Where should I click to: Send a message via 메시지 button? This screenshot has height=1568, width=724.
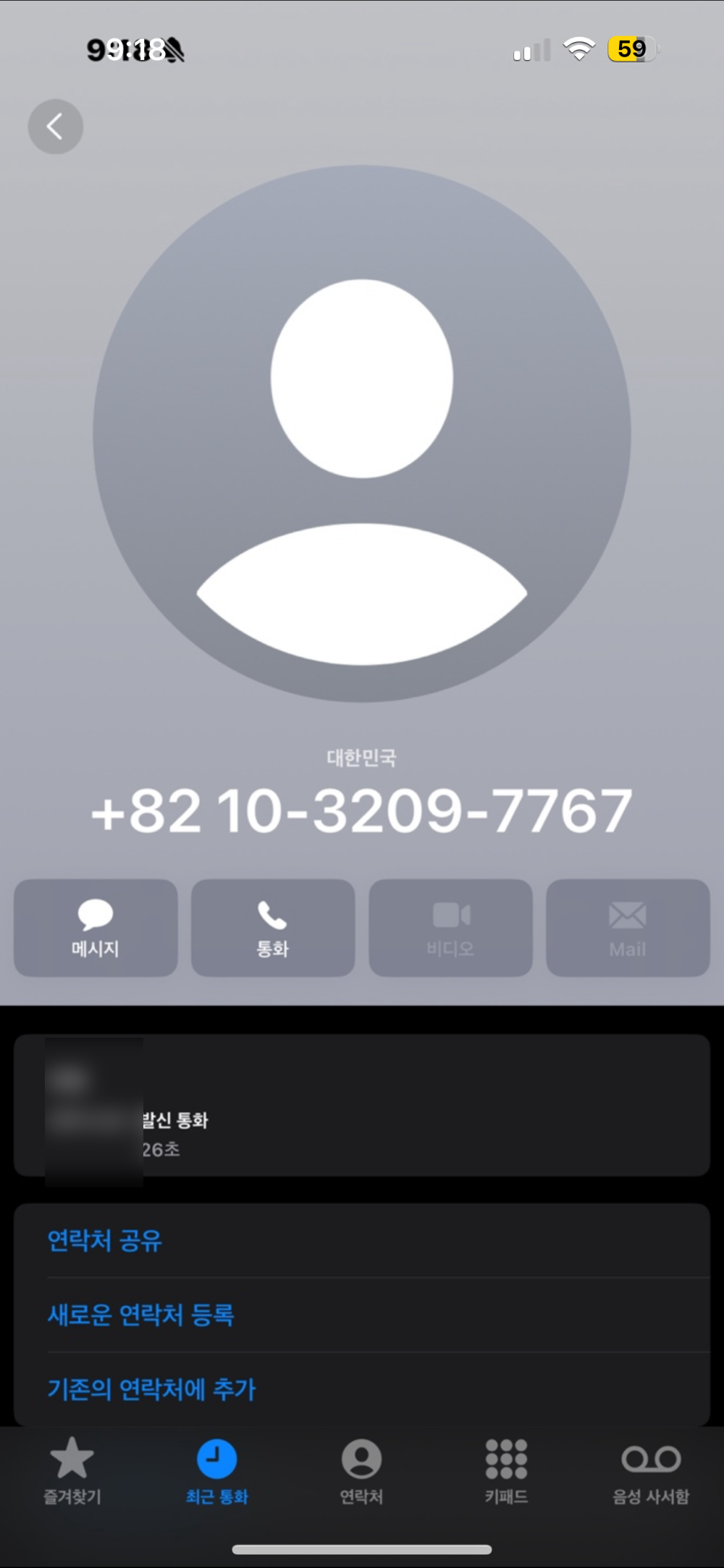point(96,928)
